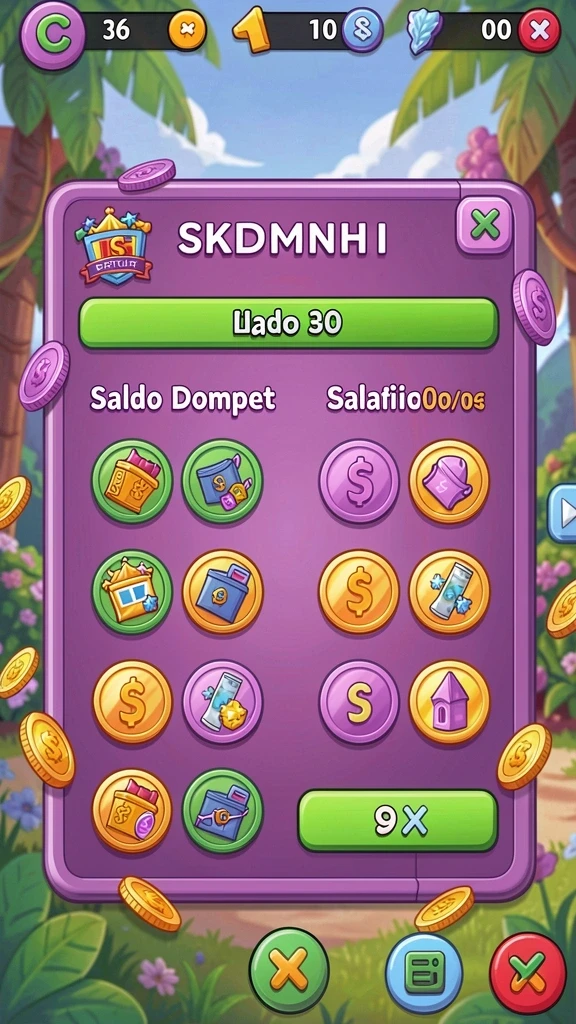Tap the red X button beside 00
Viewport: 576px width, 1024px height.
539,31
